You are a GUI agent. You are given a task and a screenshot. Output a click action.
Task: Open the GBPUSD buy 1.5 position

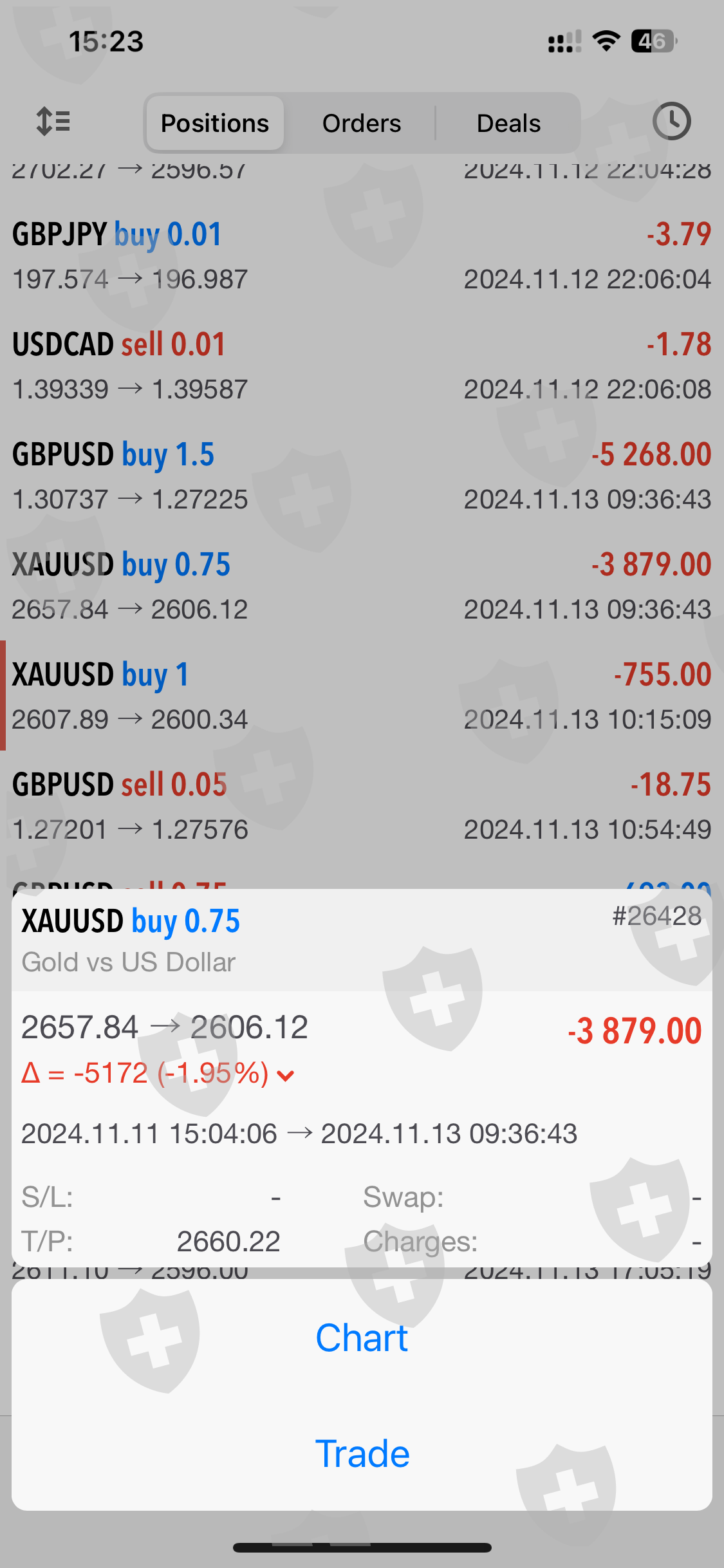click(362, 476)
